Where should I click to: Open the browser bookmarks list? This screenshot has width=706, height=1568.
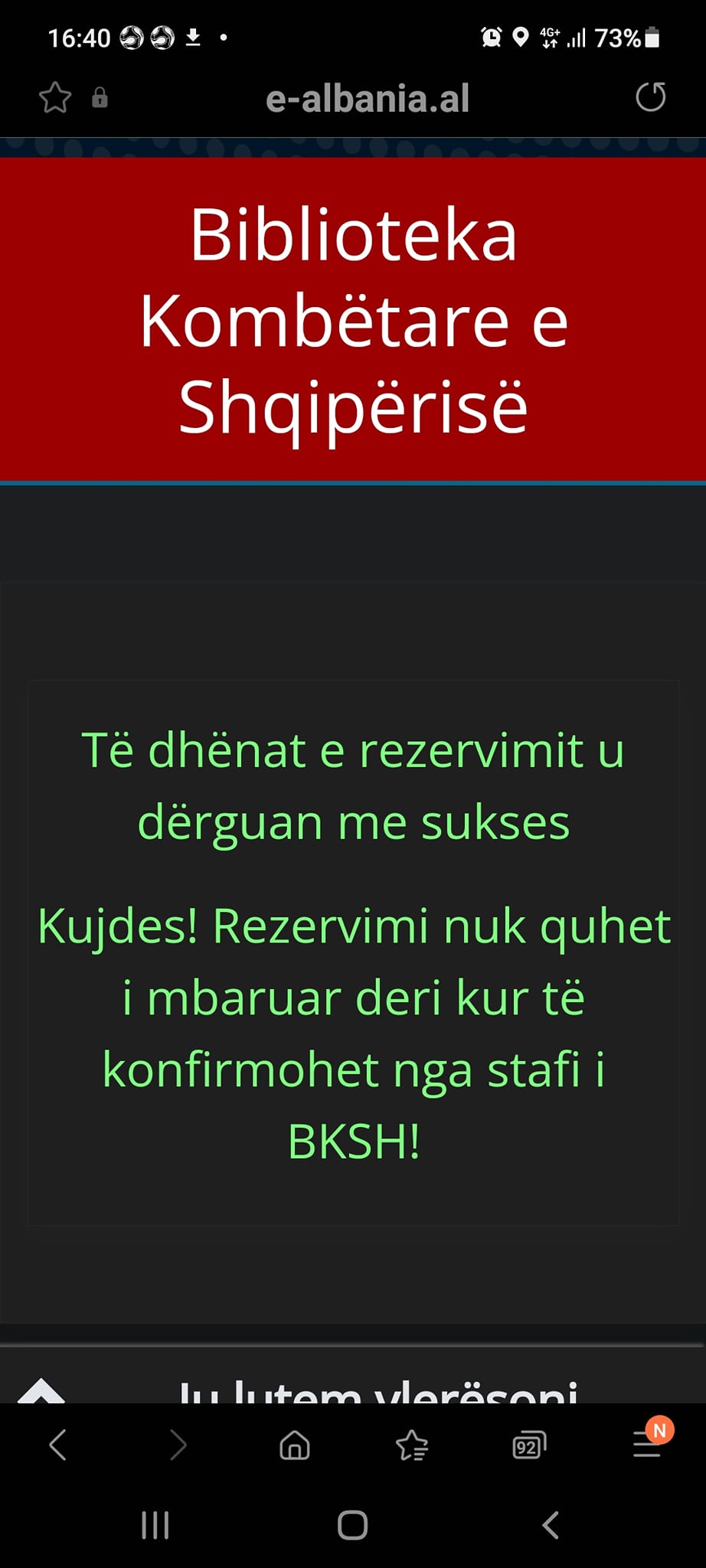click(412, 1445)
